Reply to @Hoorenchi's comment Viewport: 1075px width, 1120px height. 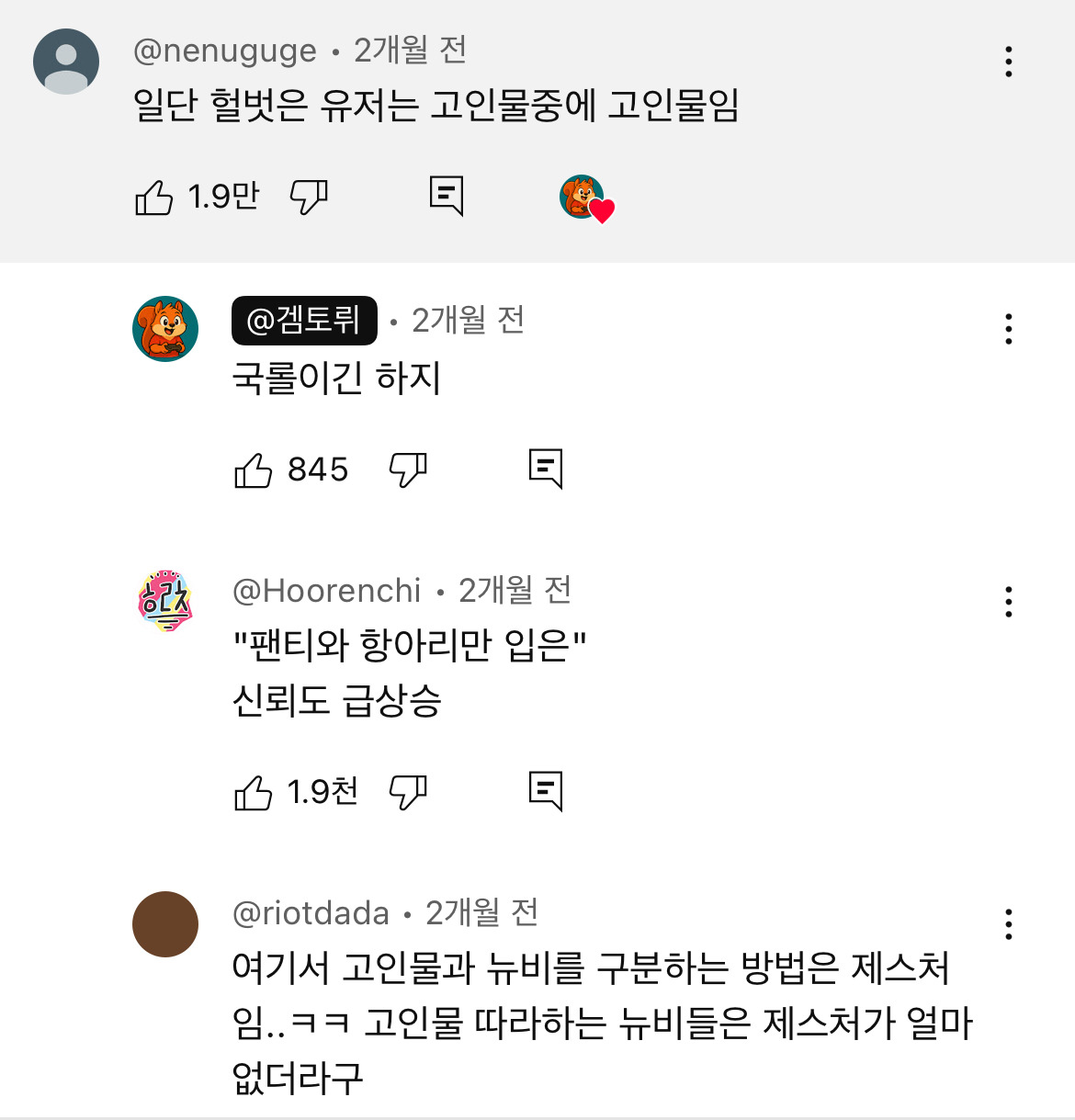(546, 790)
